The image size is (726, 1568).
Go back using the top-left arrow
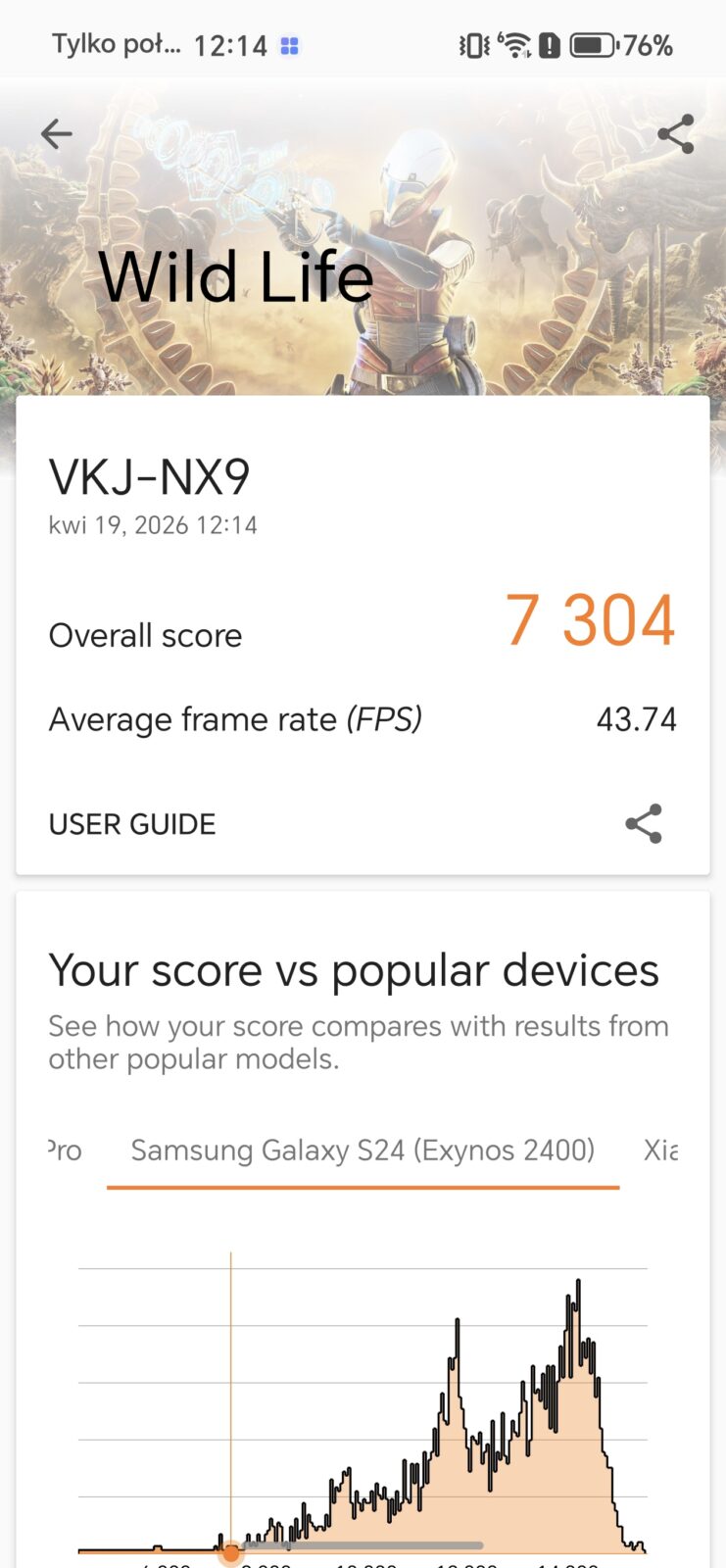57,133
